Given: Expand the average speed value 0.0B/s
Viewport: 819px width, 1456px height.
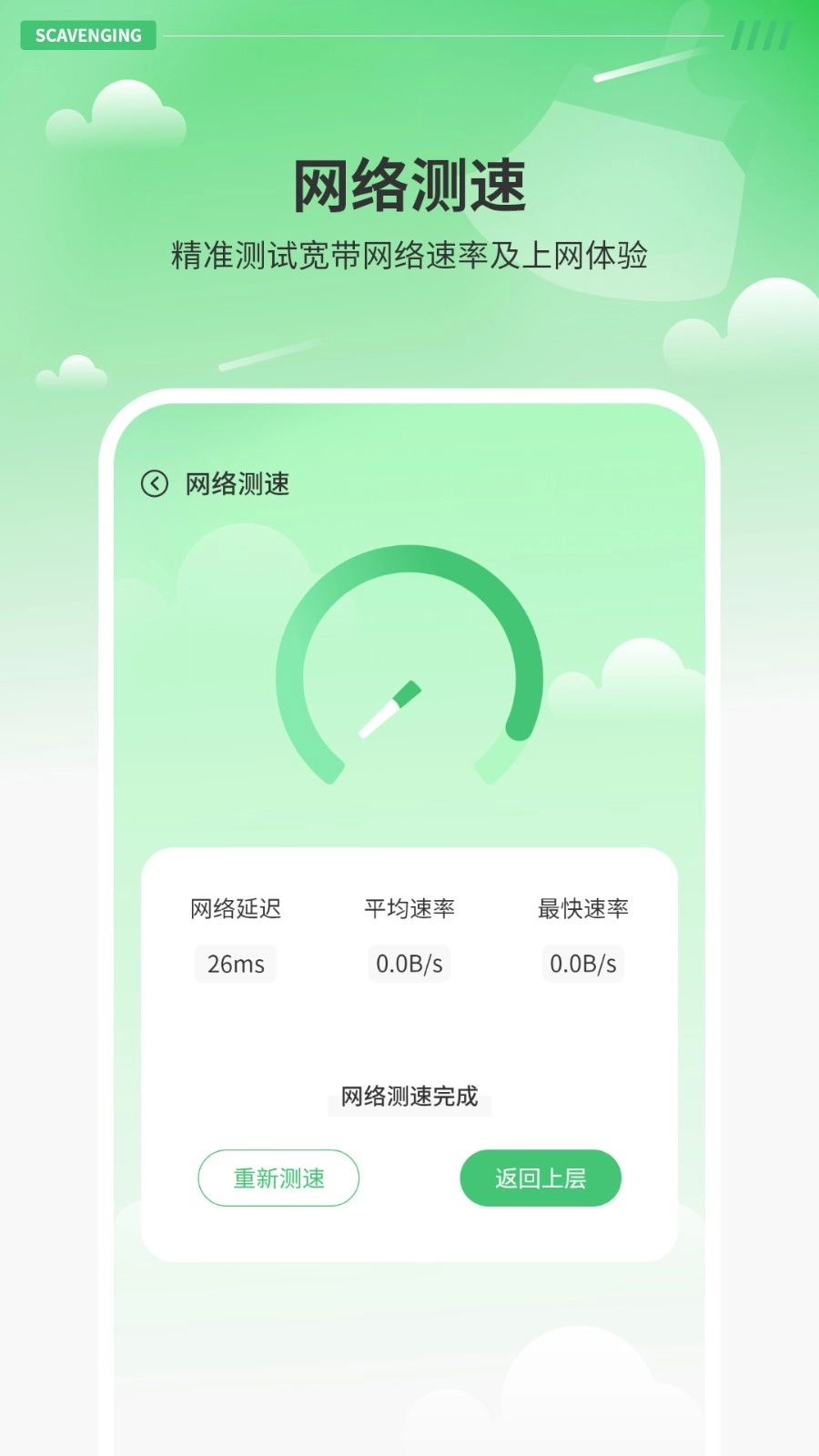Looking at the screenshot, I should pyautogui.click(x=409, y=964).
